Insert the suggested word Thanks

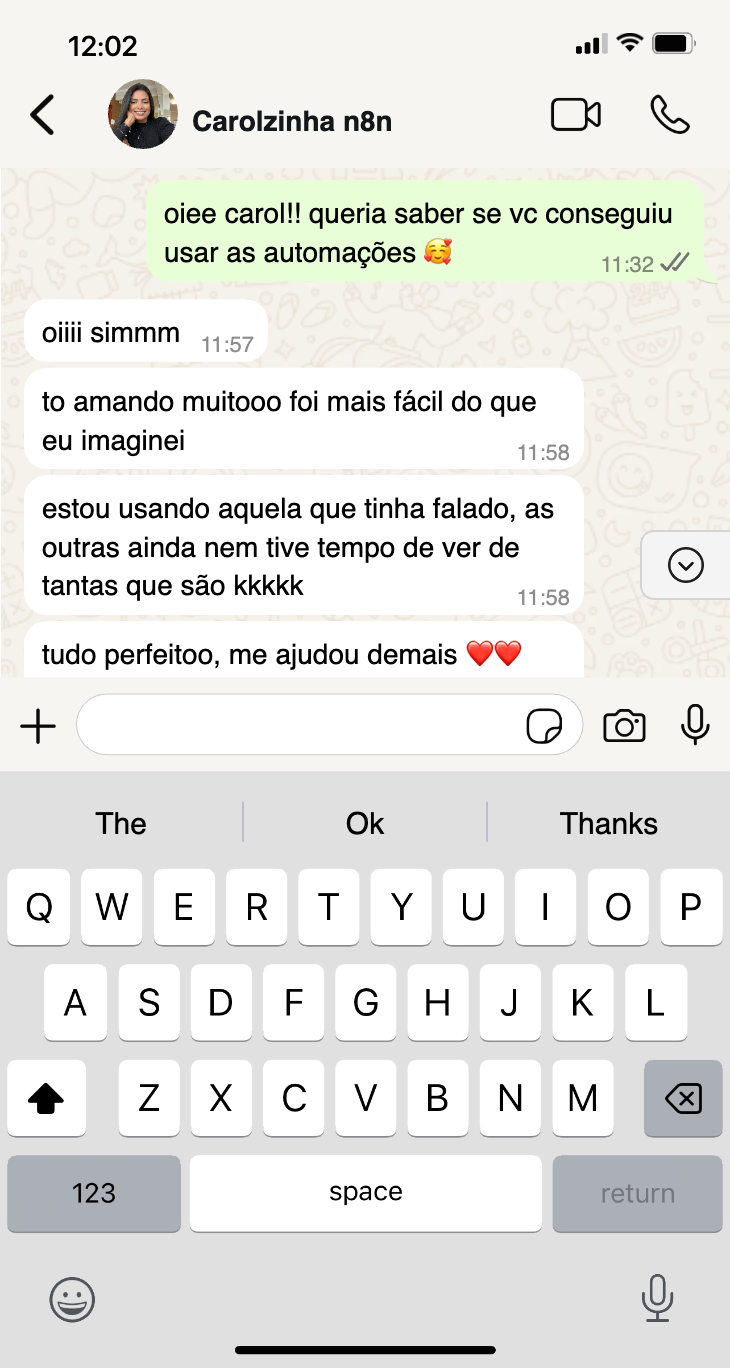(x=608, y=823)
